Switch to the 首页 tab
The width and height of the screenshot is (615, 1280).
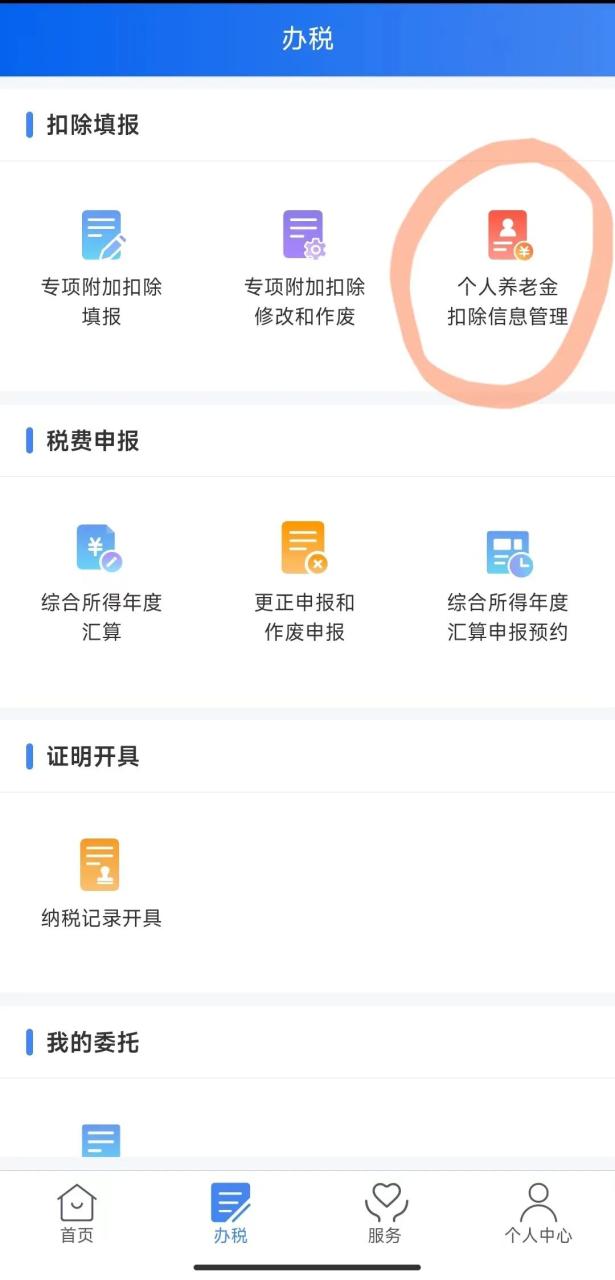click(77, 1213)
